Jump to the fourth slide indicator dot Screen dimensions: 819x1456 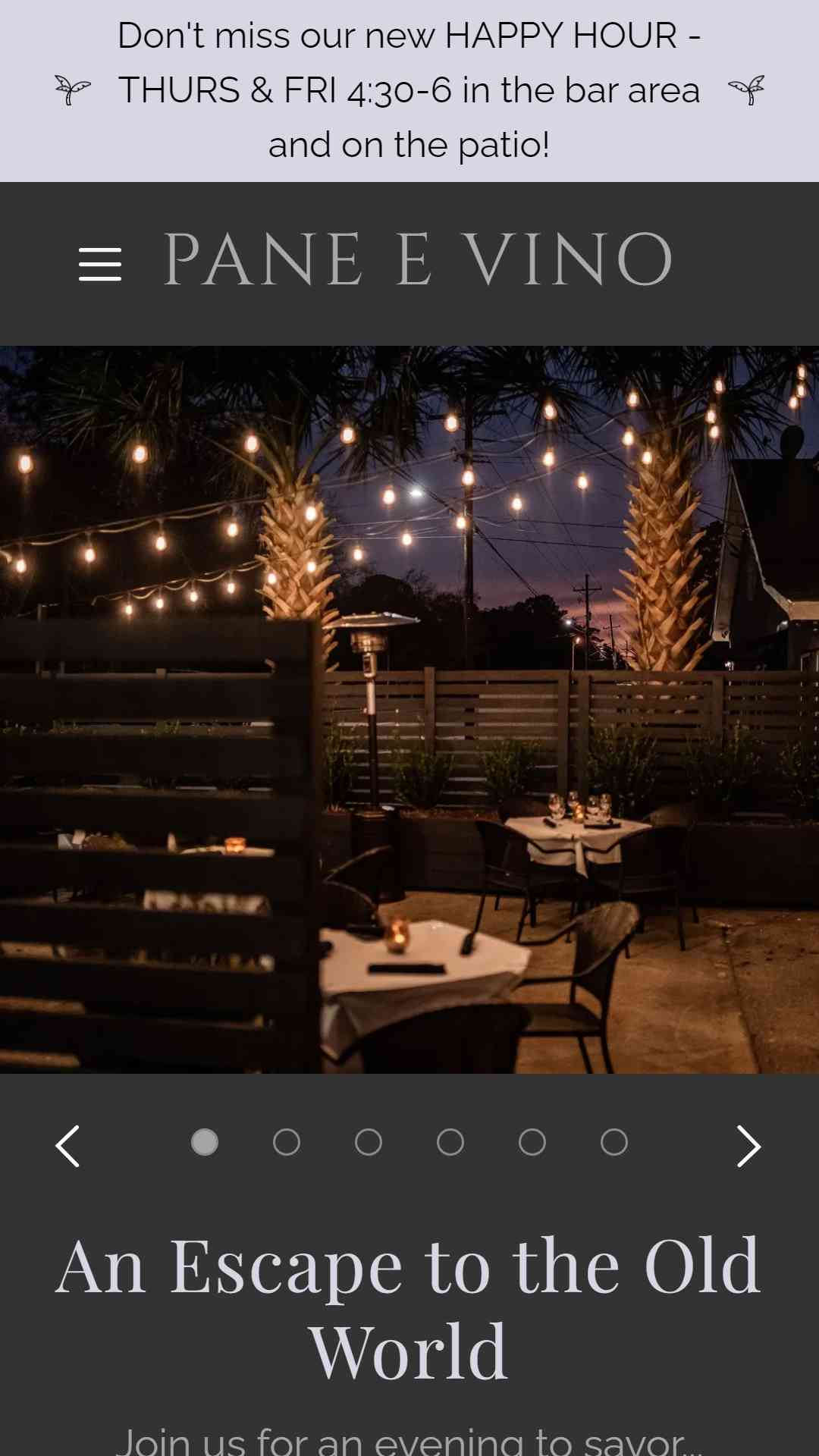pyautogui.click(x=450, y=1142)
